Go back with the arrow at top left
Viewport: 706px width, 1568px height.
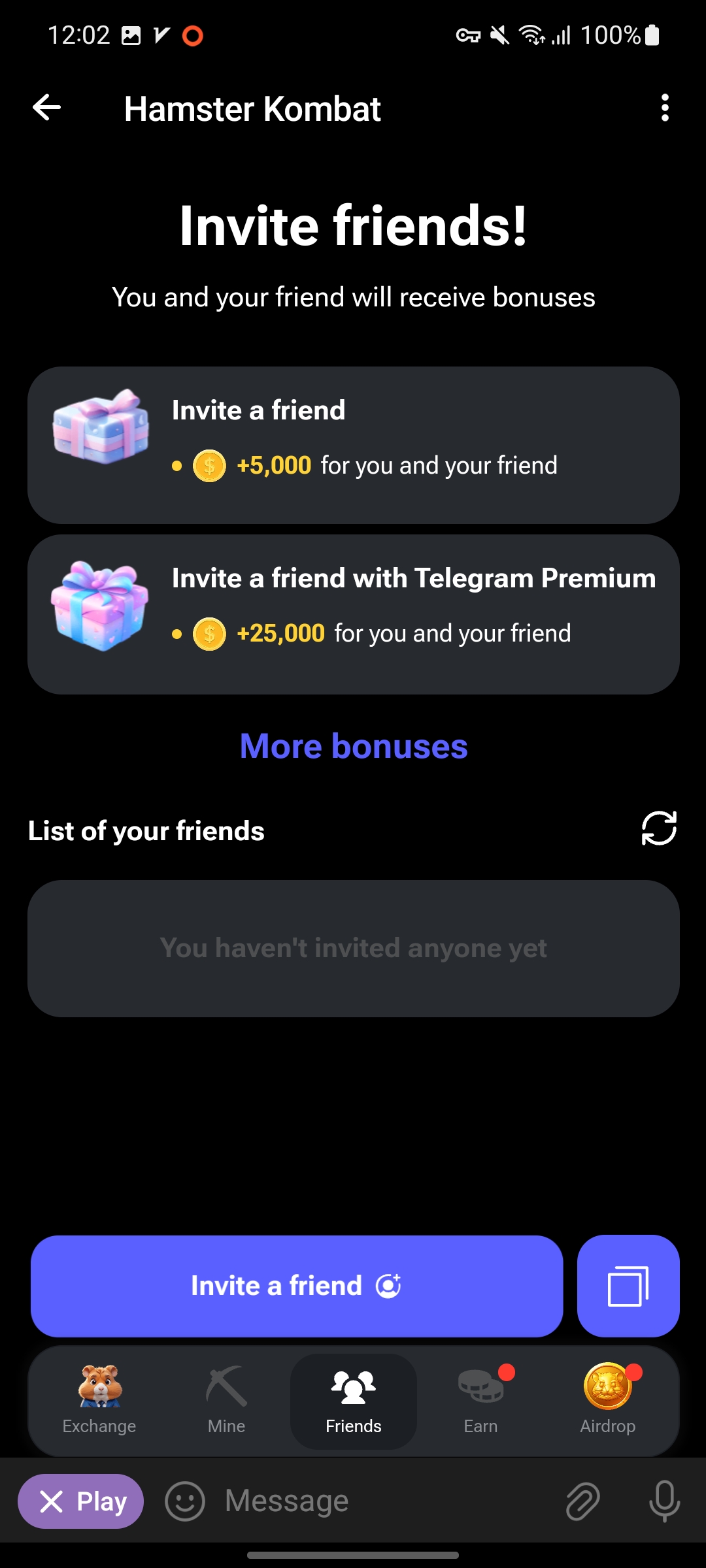coord(46,108)
